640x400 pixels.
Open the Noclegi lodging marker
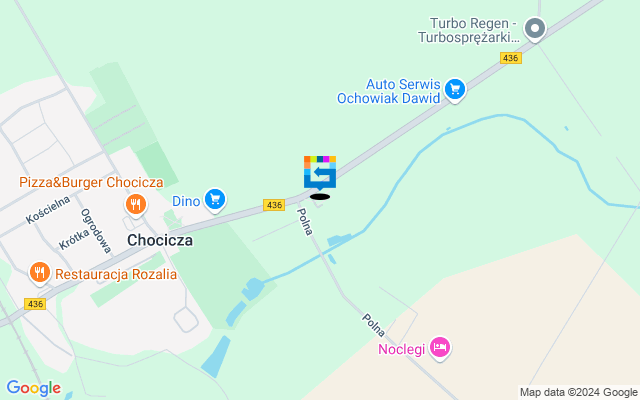click(x=441, y=348)
